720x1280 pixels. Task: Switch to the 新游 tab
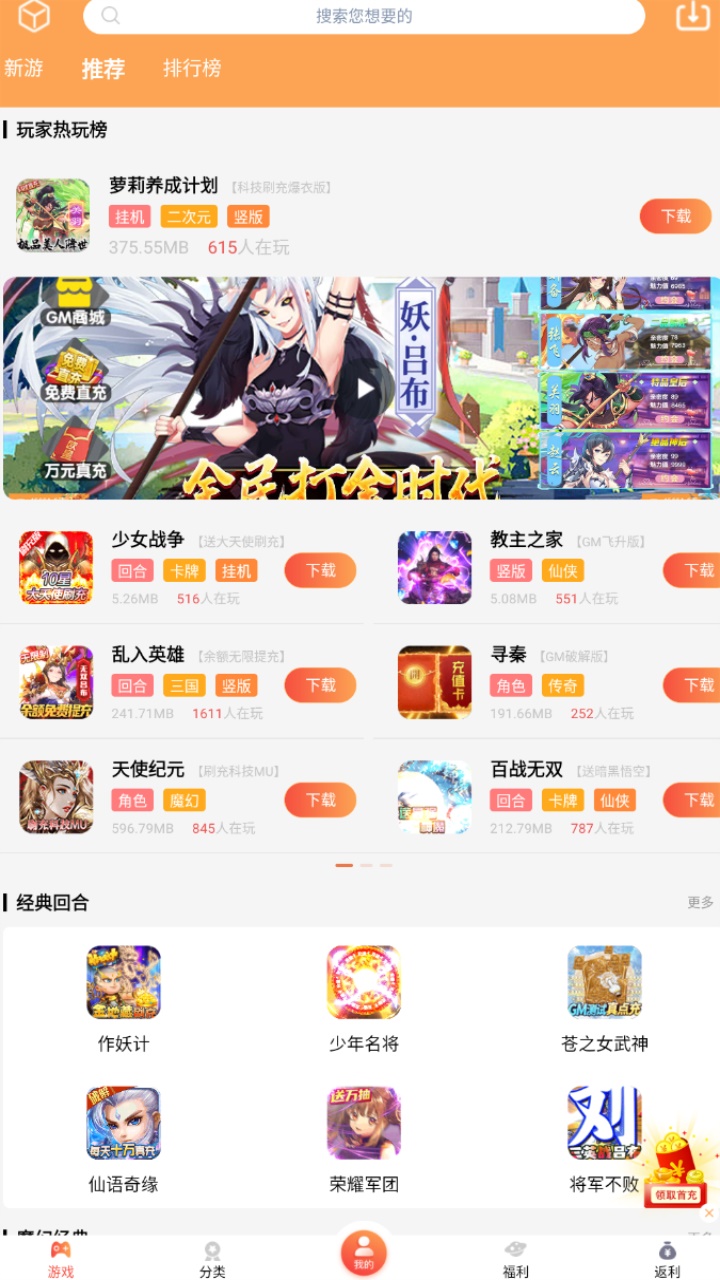(28, 69)
